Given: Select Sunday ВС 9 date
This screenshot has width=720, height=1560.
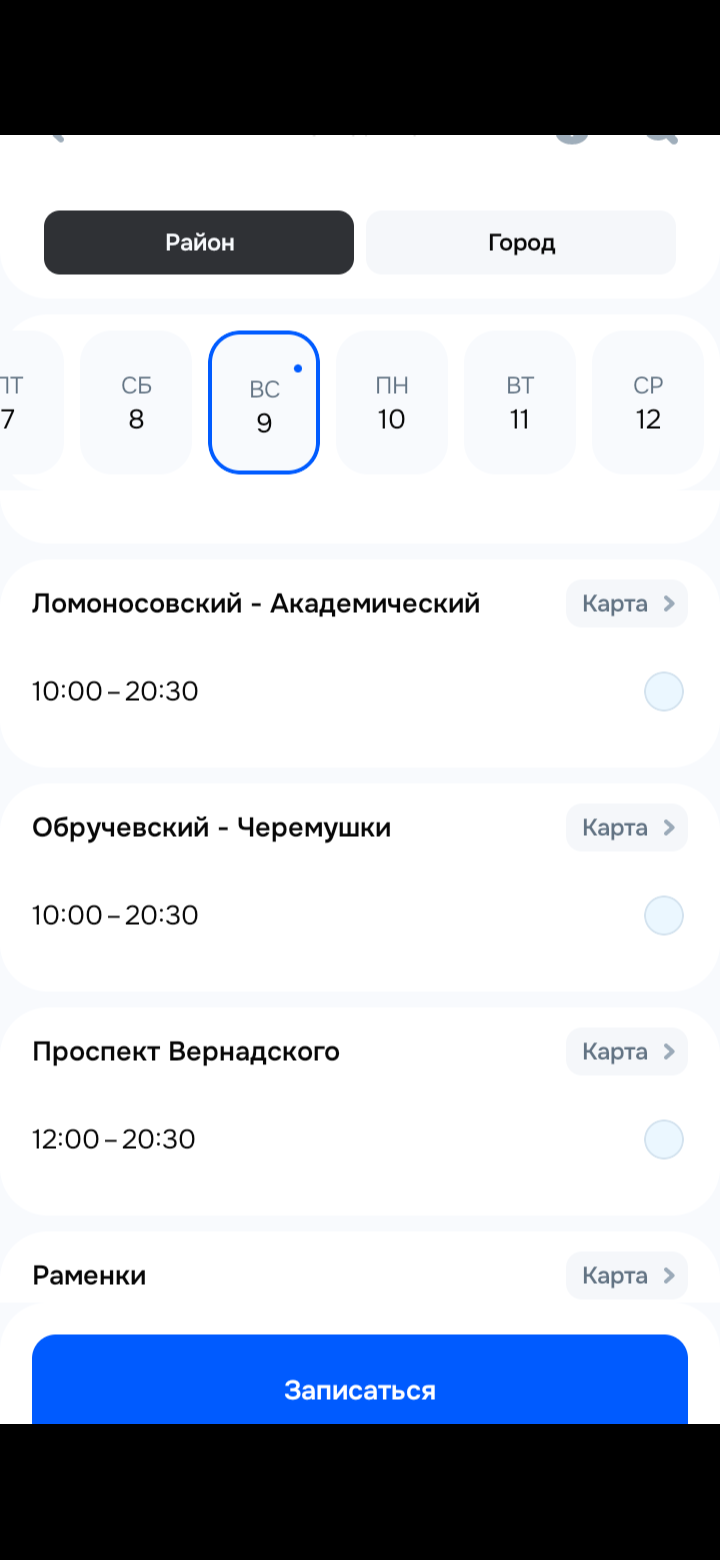Looking at the screenshot, I should [x=264, y=402].
